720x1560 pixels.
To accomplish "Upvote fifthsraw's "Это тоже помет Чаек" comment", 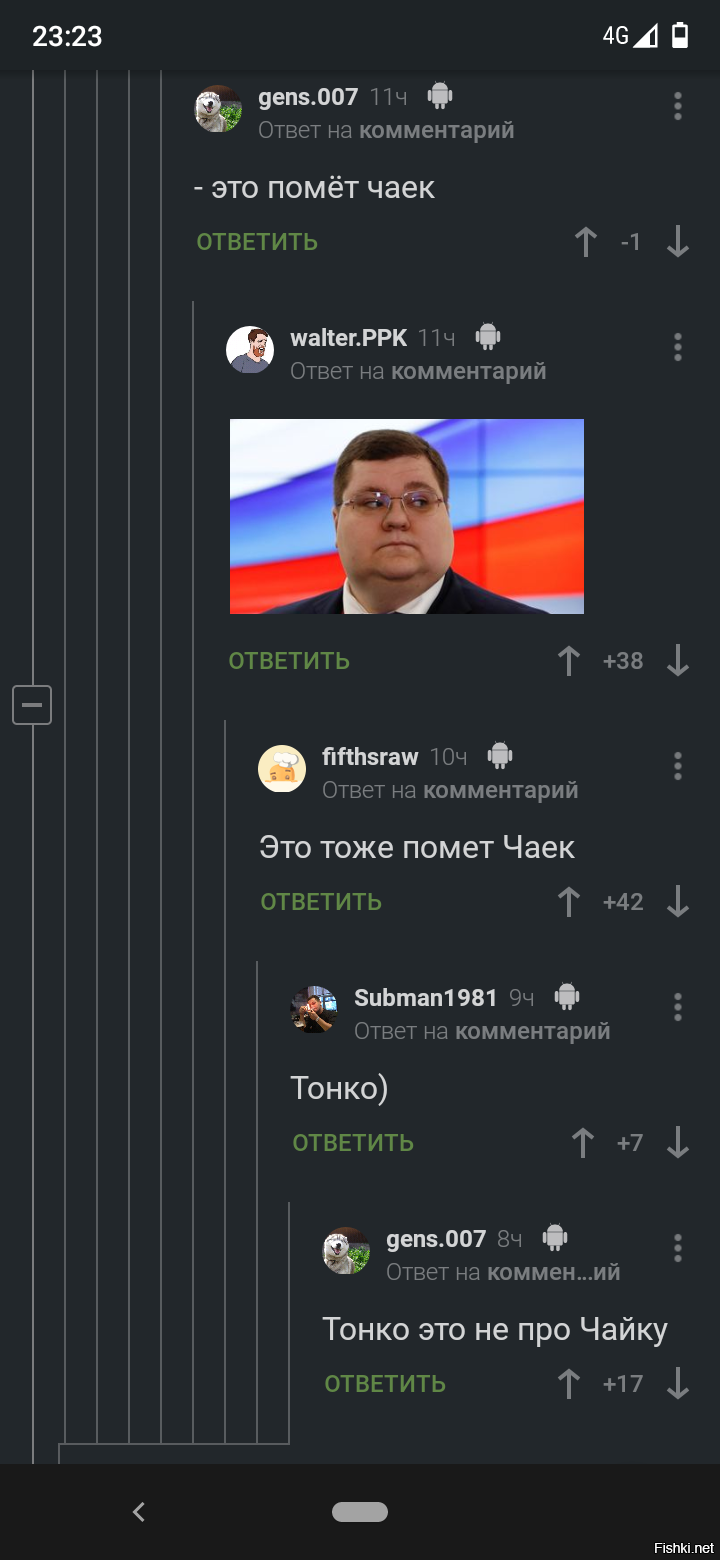I will [x=568, y=902].
